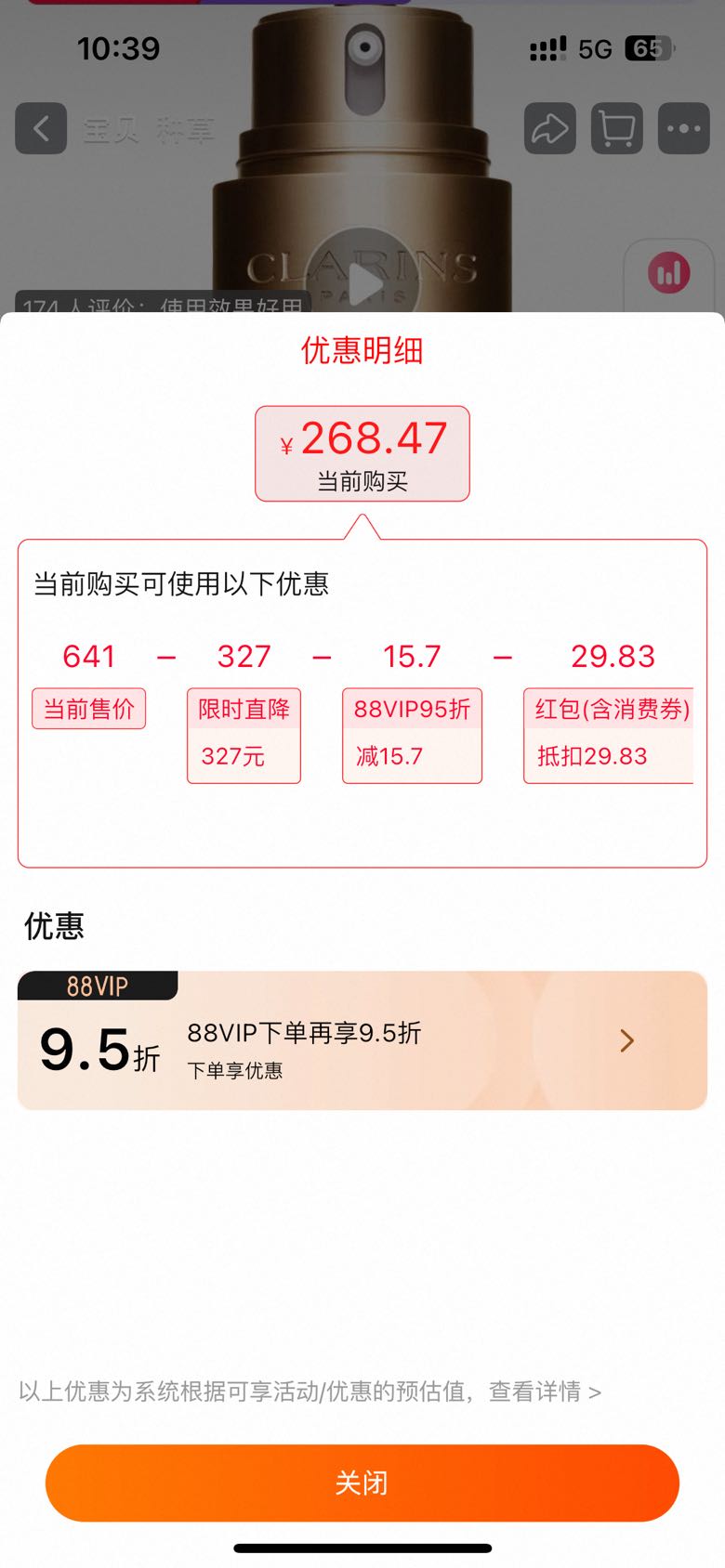
Task: Open the shopping cart
Action: 617,128
